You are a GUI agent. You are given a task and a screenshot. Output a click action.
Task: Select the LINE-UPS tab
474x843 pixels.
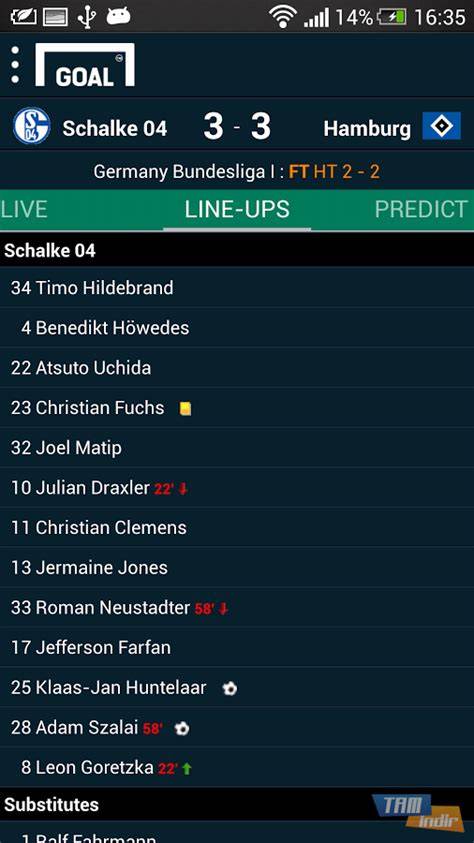[x=237, y=210]
